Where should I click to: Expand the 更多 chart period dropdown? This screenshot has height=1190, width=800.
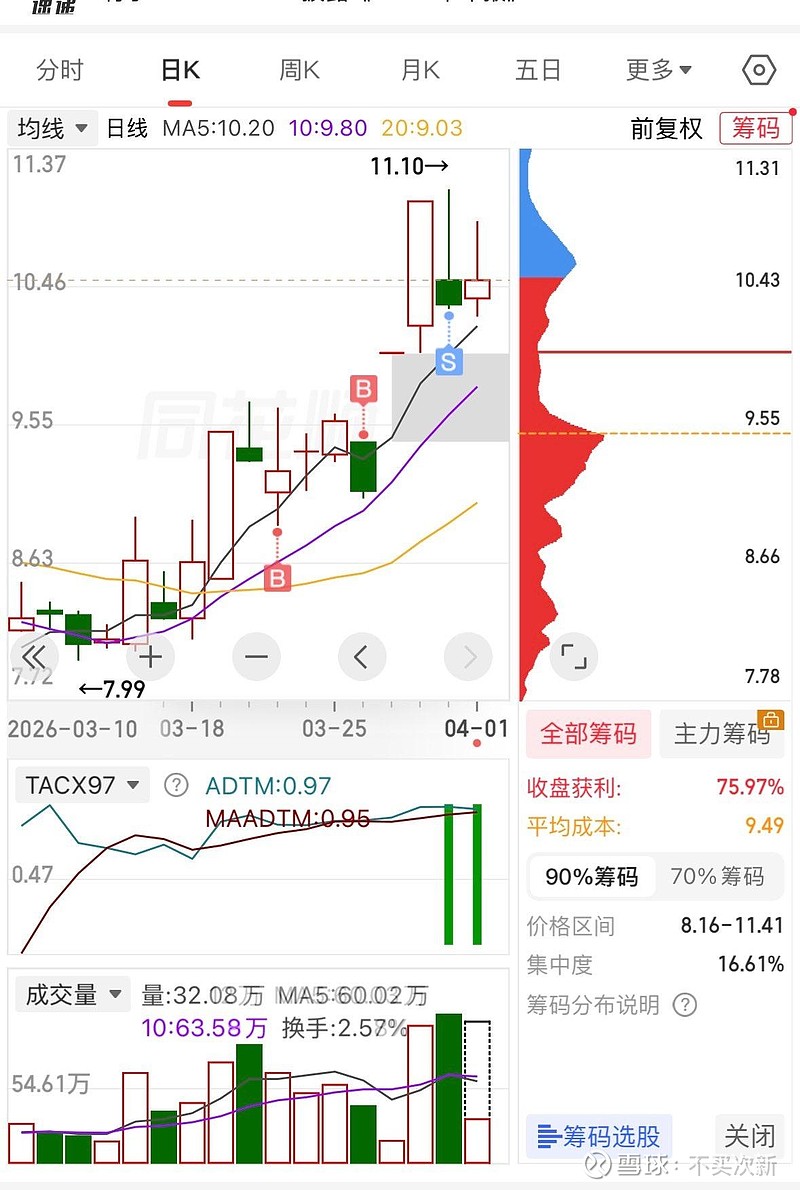(x=659, y=70)
